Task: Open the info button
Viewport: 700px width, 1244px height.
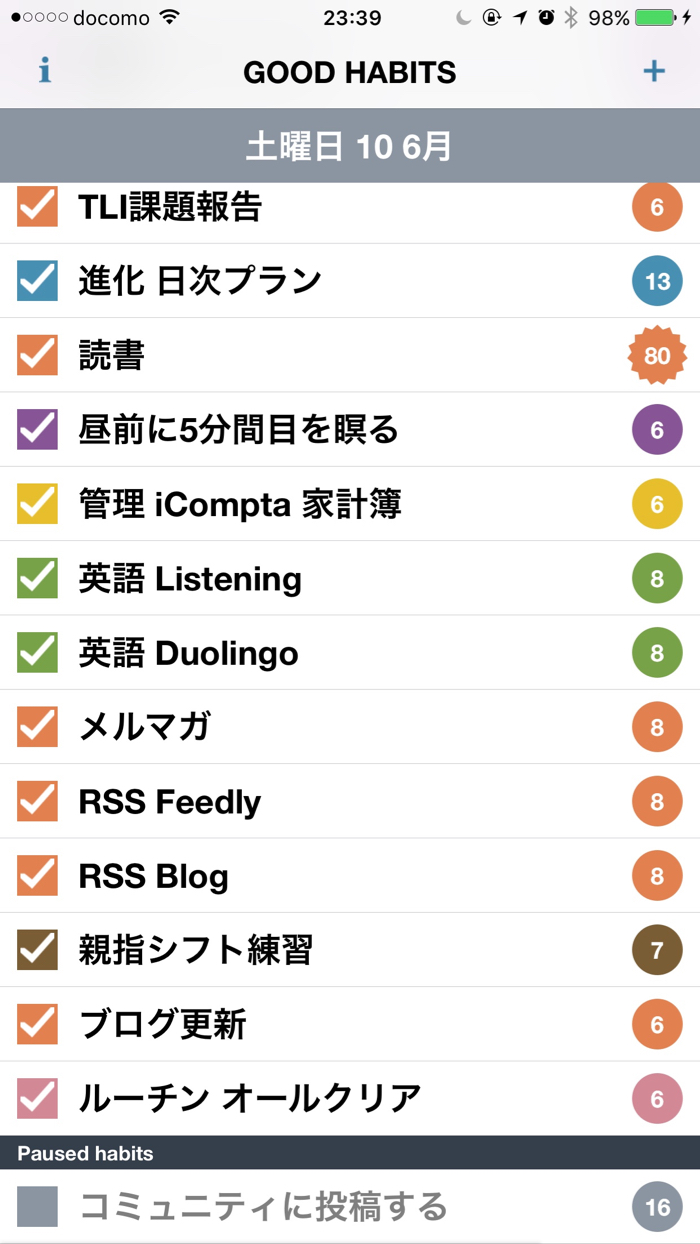Action: coord(44,72)
